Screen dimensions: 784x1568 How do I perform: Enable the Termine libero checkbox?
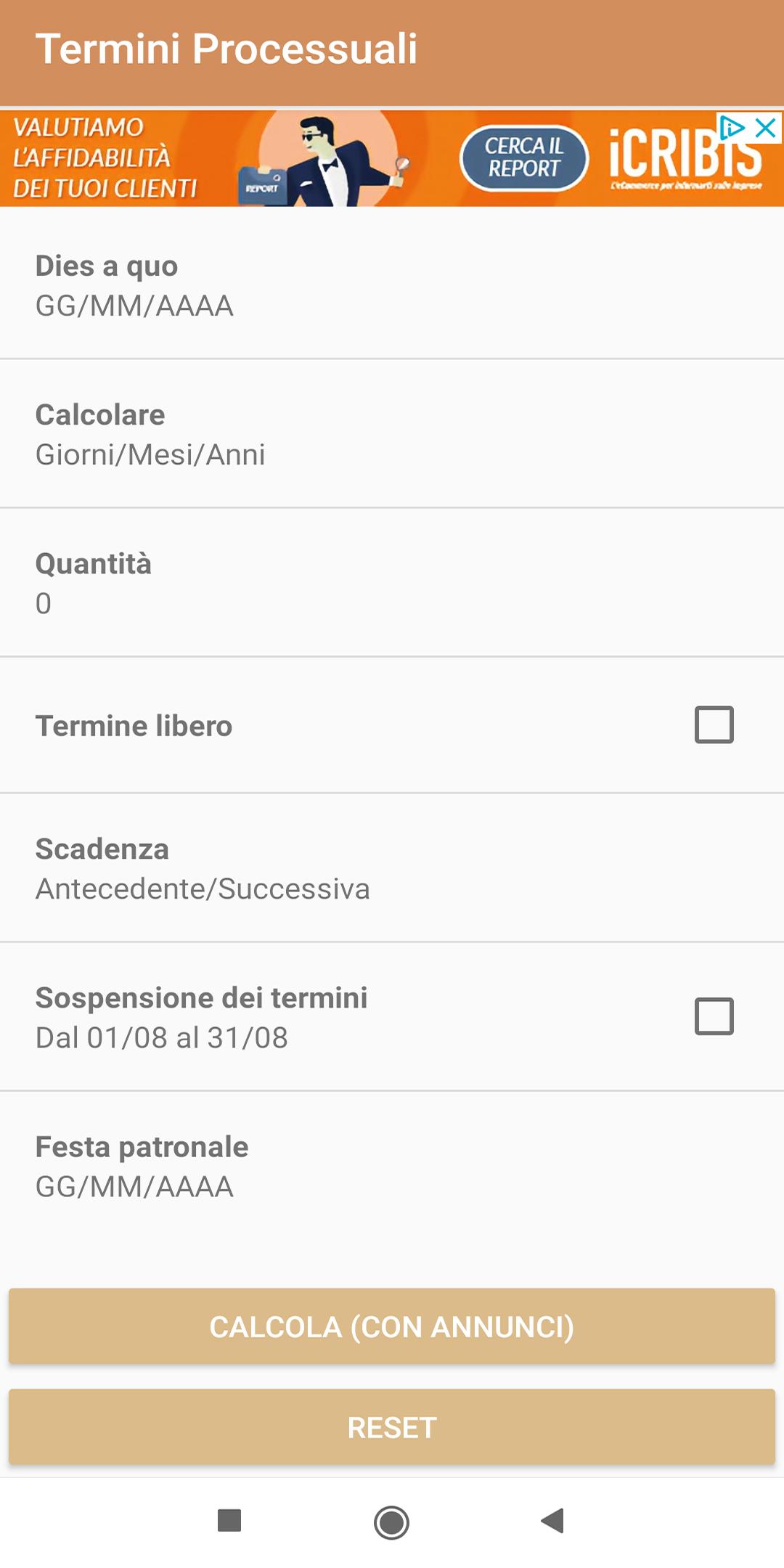[714, 725]
